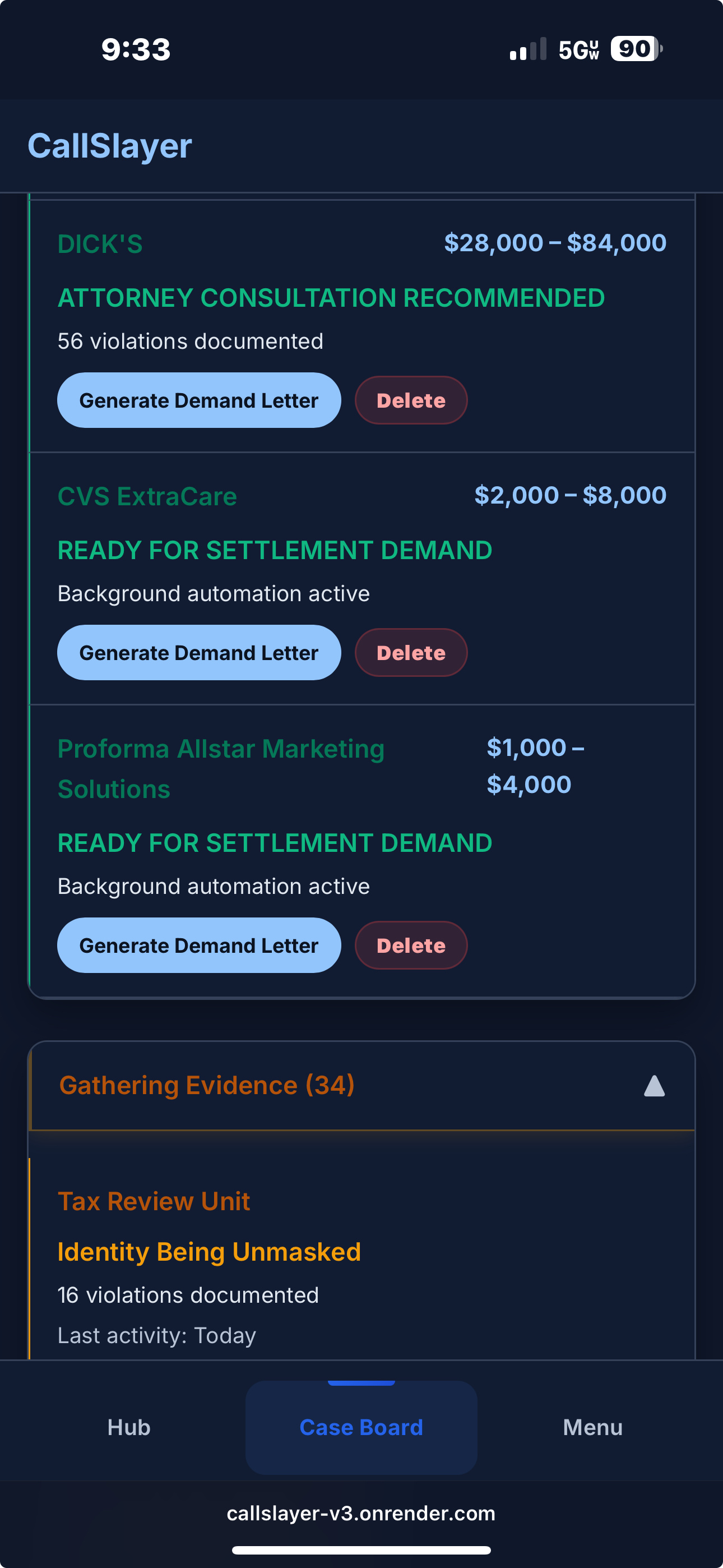Delete the CVS ExtraCare case
The height and width of the screenshot is (1568, 723).
pyautogui.click(x=411, y=652)
